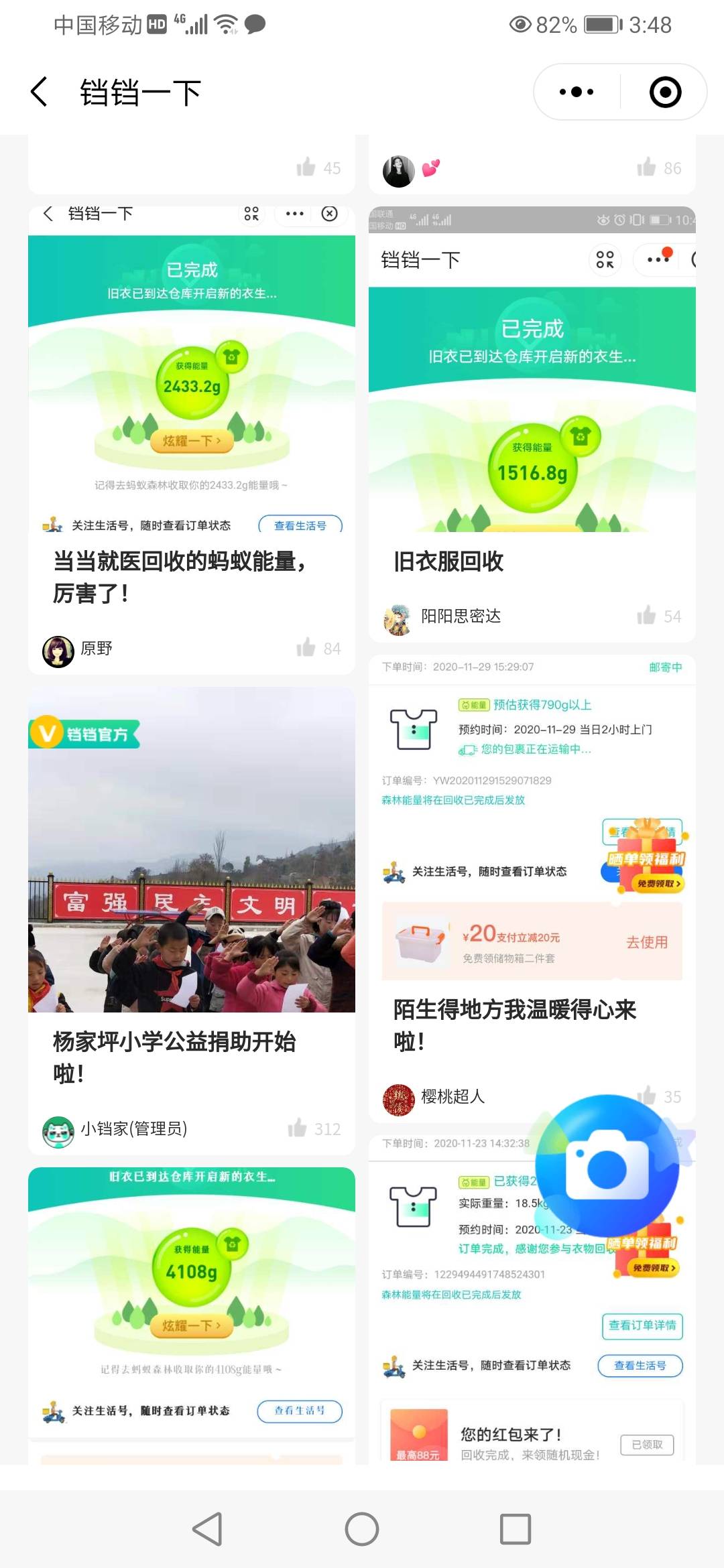The image size is (724, 1568).
Task: Open 樱桃超人's profile avatar
Action: point(399,1100)
